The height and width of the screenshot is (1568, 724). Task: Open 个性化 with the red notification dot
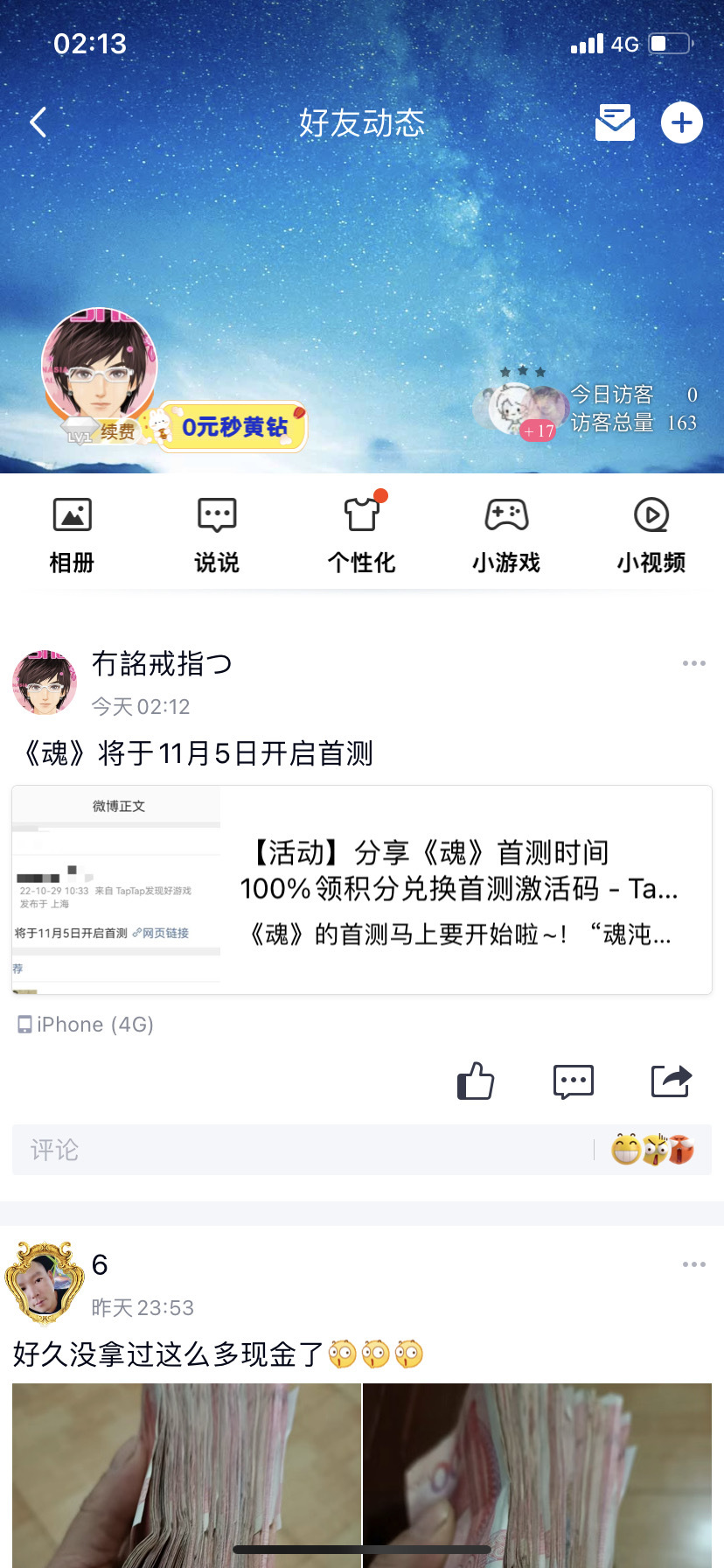[x=361, y=532]
